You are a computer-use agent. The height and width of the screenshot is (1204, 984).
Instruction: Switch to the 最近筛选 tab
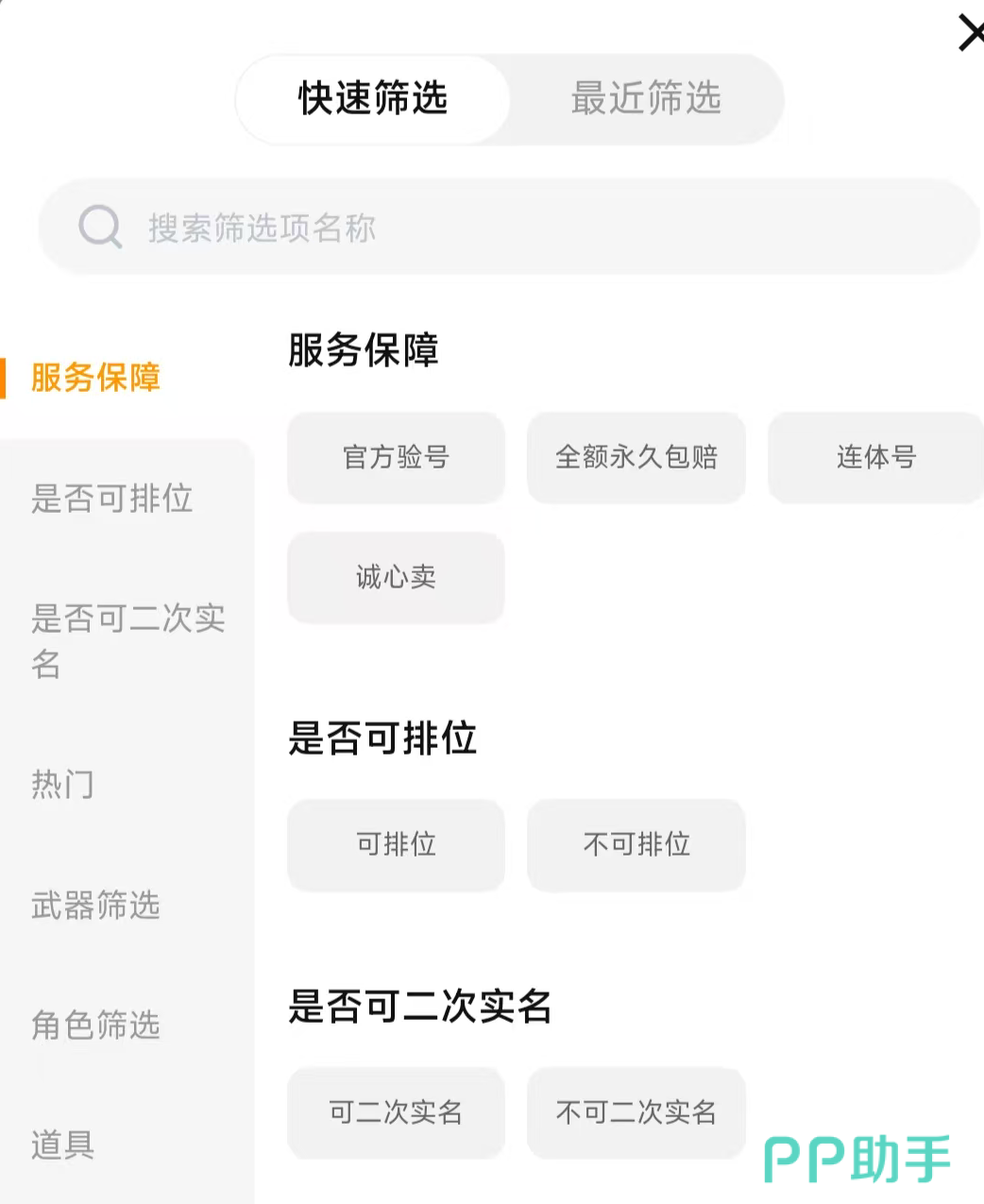(646, 98)
